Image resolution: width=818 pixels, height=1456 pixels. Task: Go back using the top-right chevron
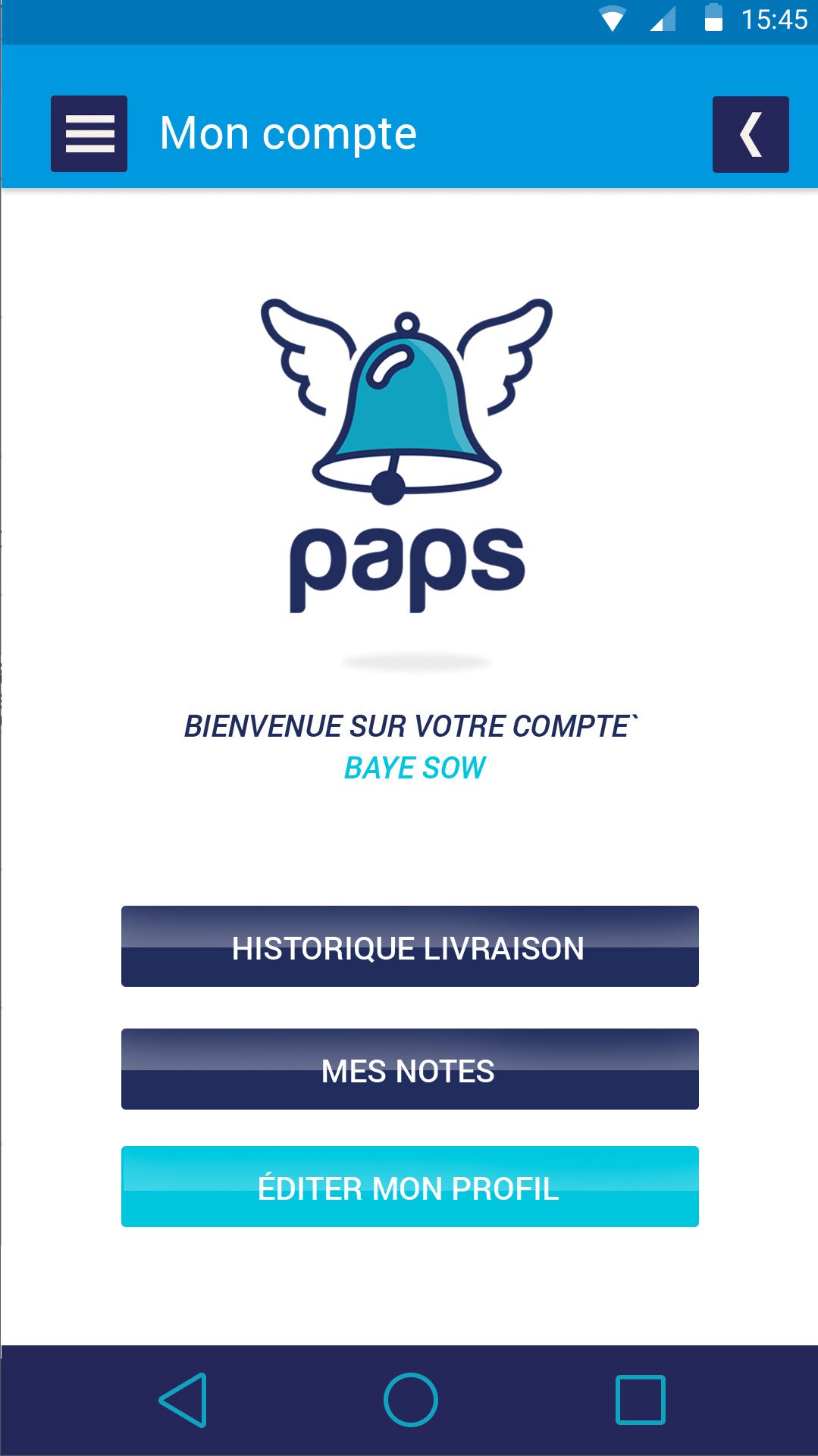pos(750,134)
